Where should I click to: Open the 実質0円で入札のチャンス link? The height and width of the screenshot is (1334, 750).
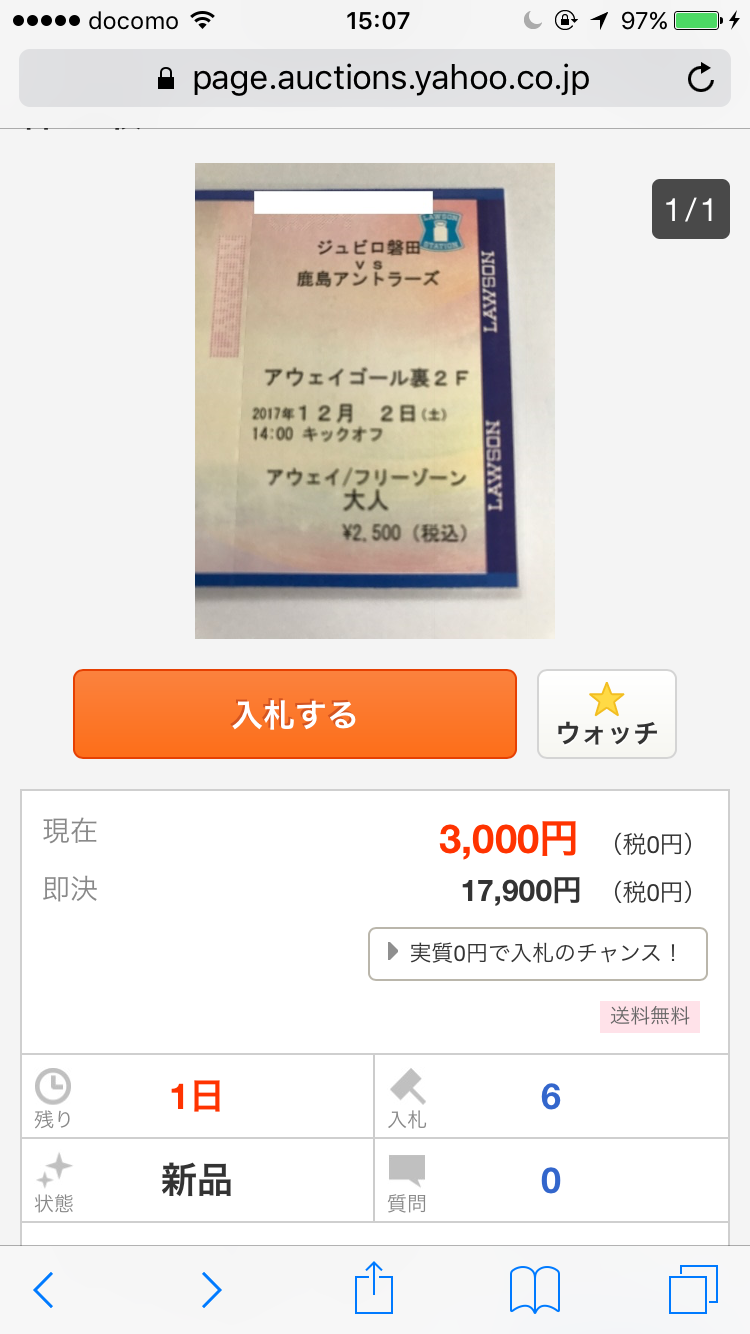pyautogui.click(x=538, y=954)
